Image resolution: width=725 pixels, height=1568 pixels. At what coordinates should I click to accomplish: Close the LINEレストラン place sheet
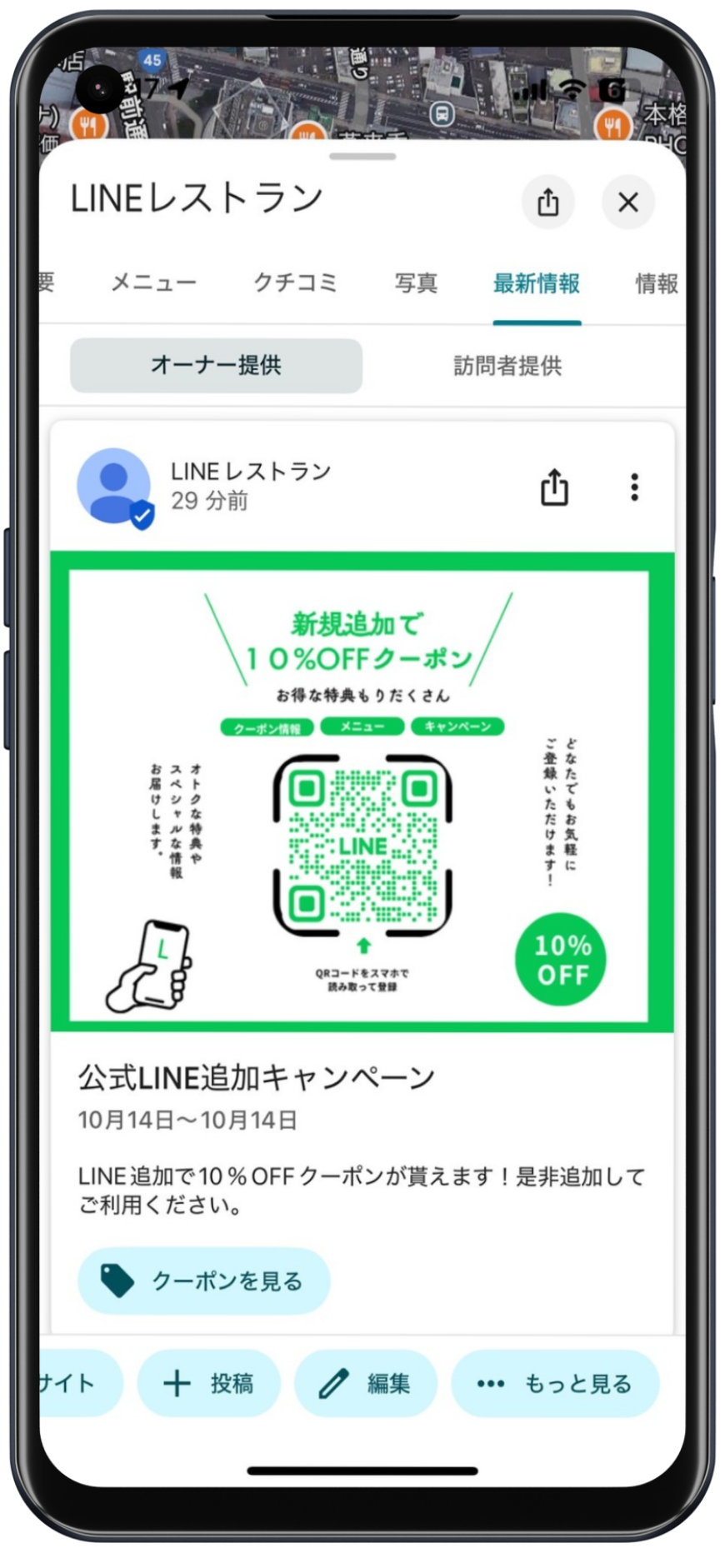tap(627, 202)
